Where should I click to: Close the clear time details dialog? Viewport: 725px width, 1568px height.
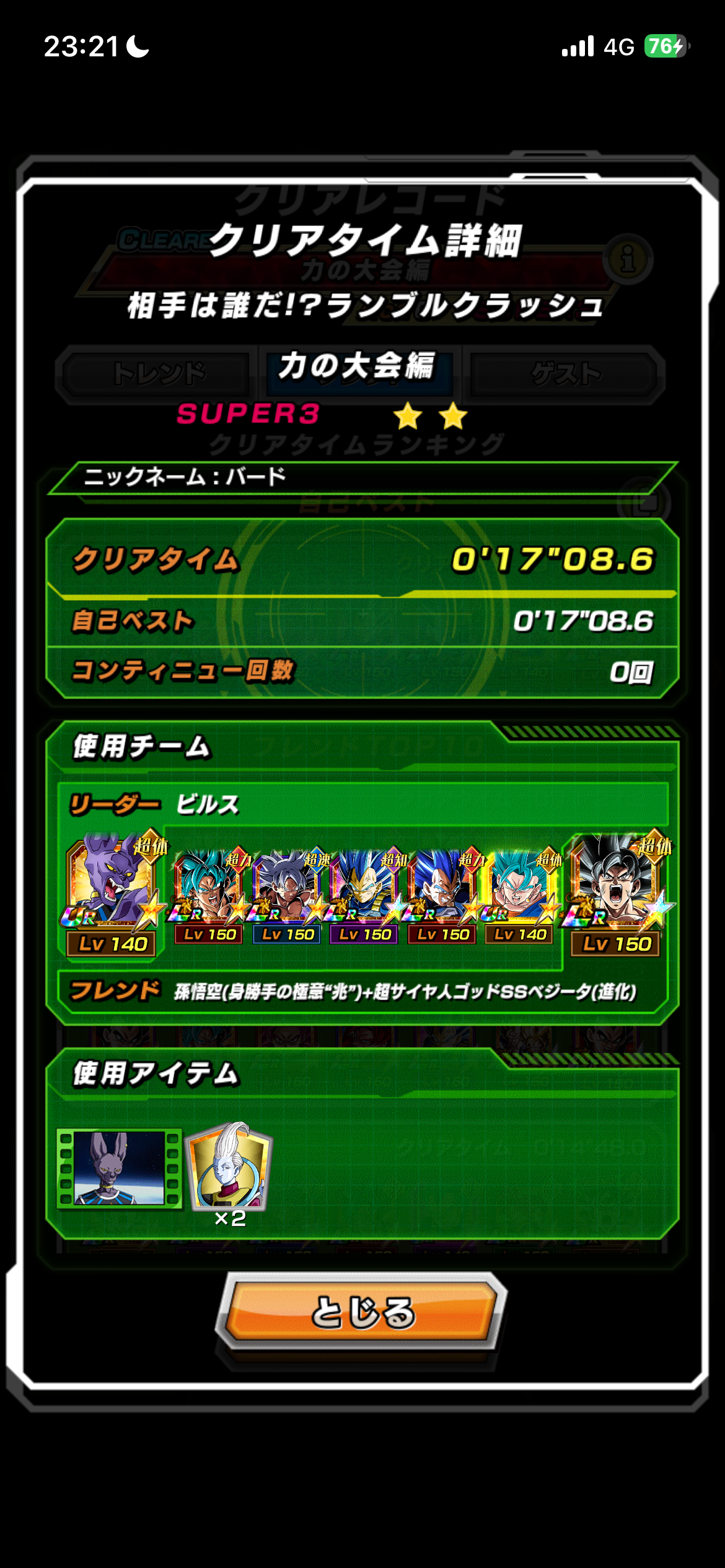coord(361,1312)
